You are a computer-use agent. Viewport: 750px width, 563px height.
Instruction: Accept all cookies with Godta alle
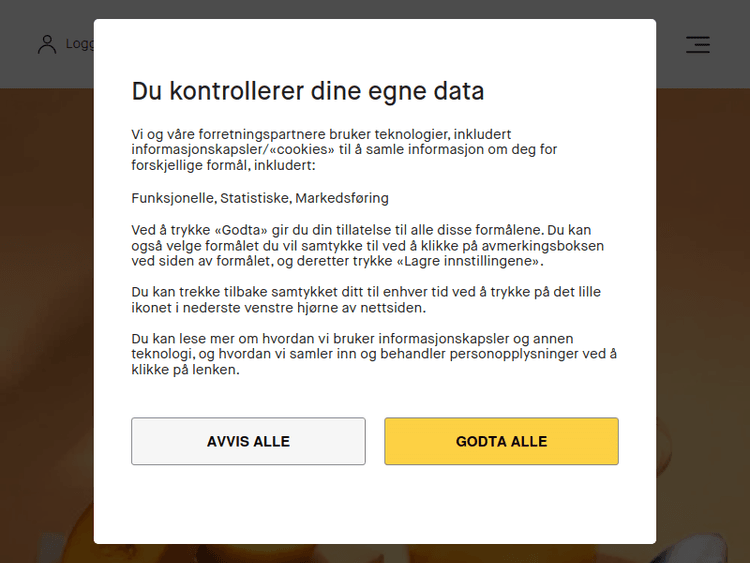click(x=501, y=441)
